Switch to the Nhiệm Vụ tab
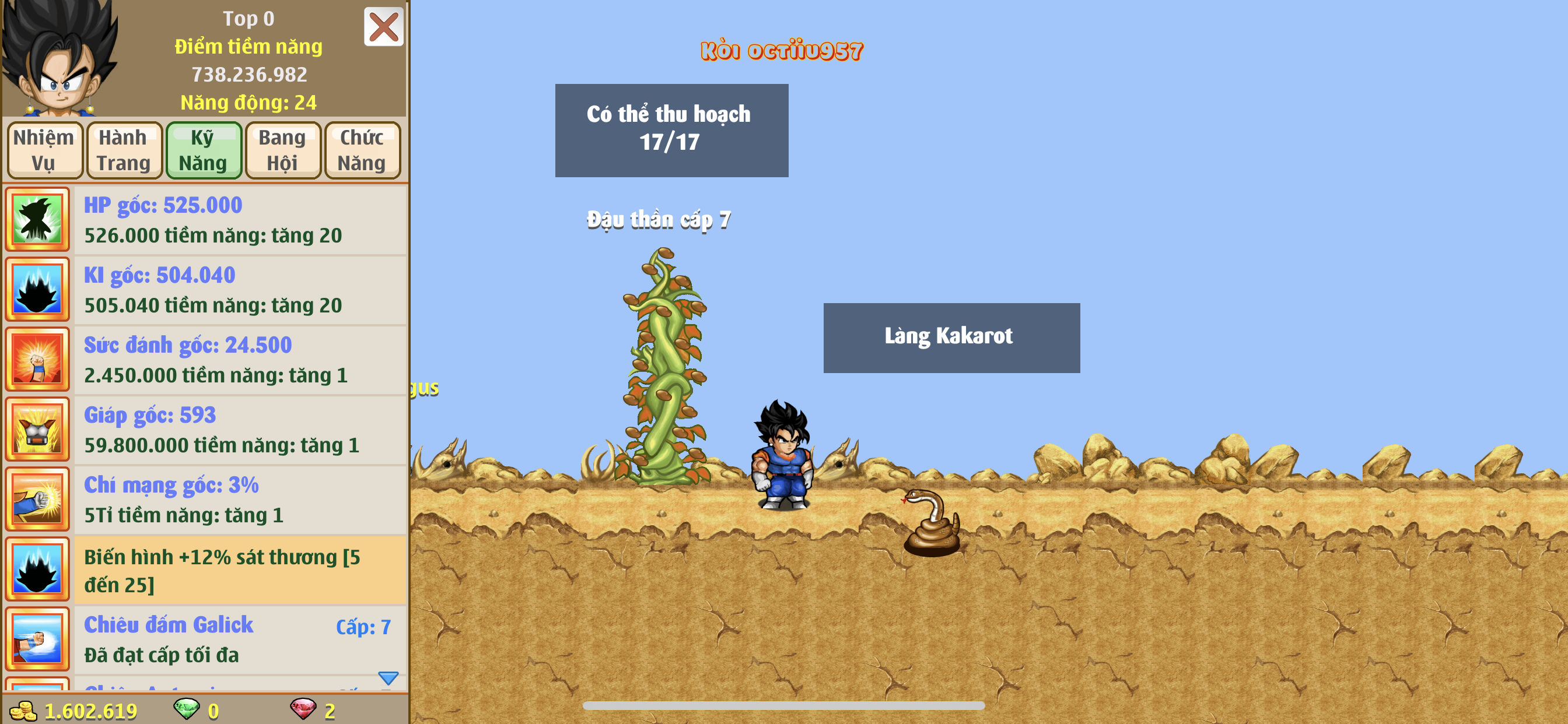This screenshot has width=1568, height=724. [44, 150]
